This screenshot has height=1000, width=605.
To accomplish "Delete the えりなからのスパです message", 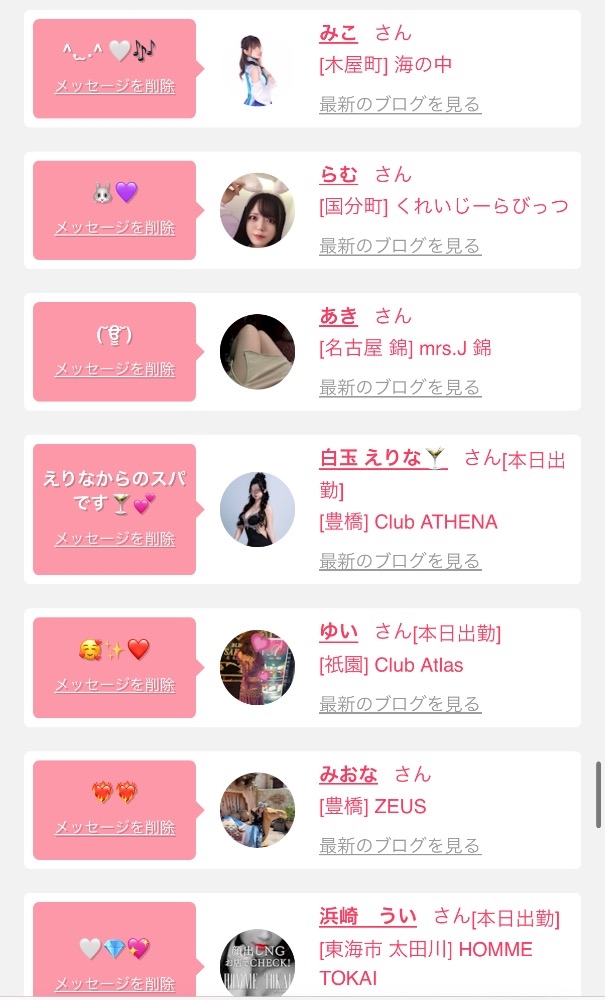I will [x=115, y=539].
